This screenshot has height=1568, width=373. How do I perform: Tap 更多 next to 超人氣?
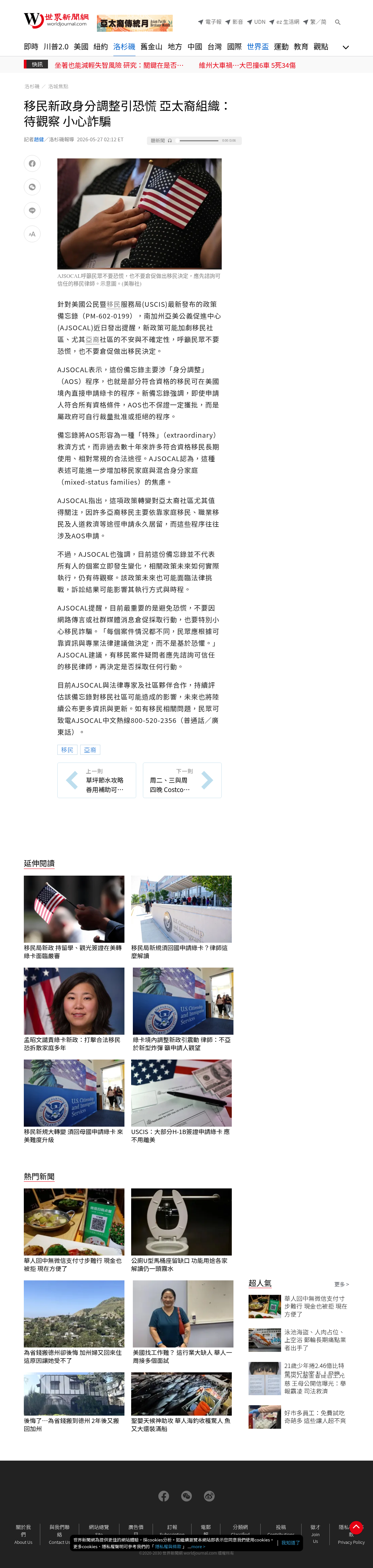pyautogui.click(x=341, y=1284)
